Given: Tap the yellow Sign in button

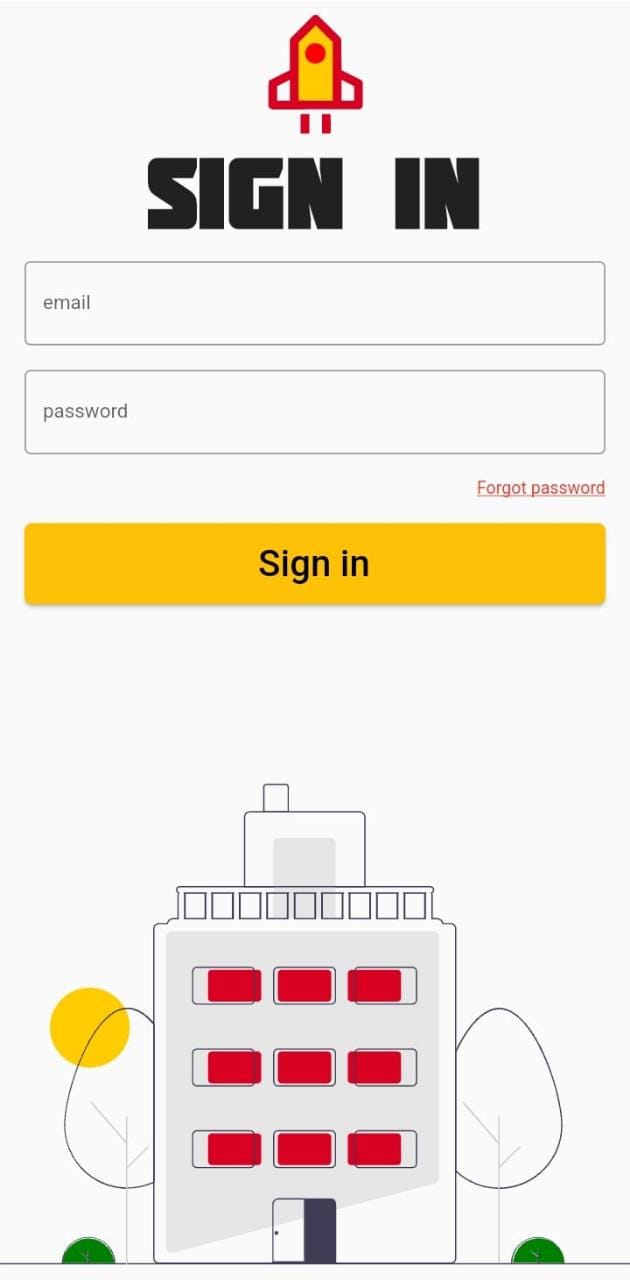Looking at the screenshot, I should pos(314,564).
